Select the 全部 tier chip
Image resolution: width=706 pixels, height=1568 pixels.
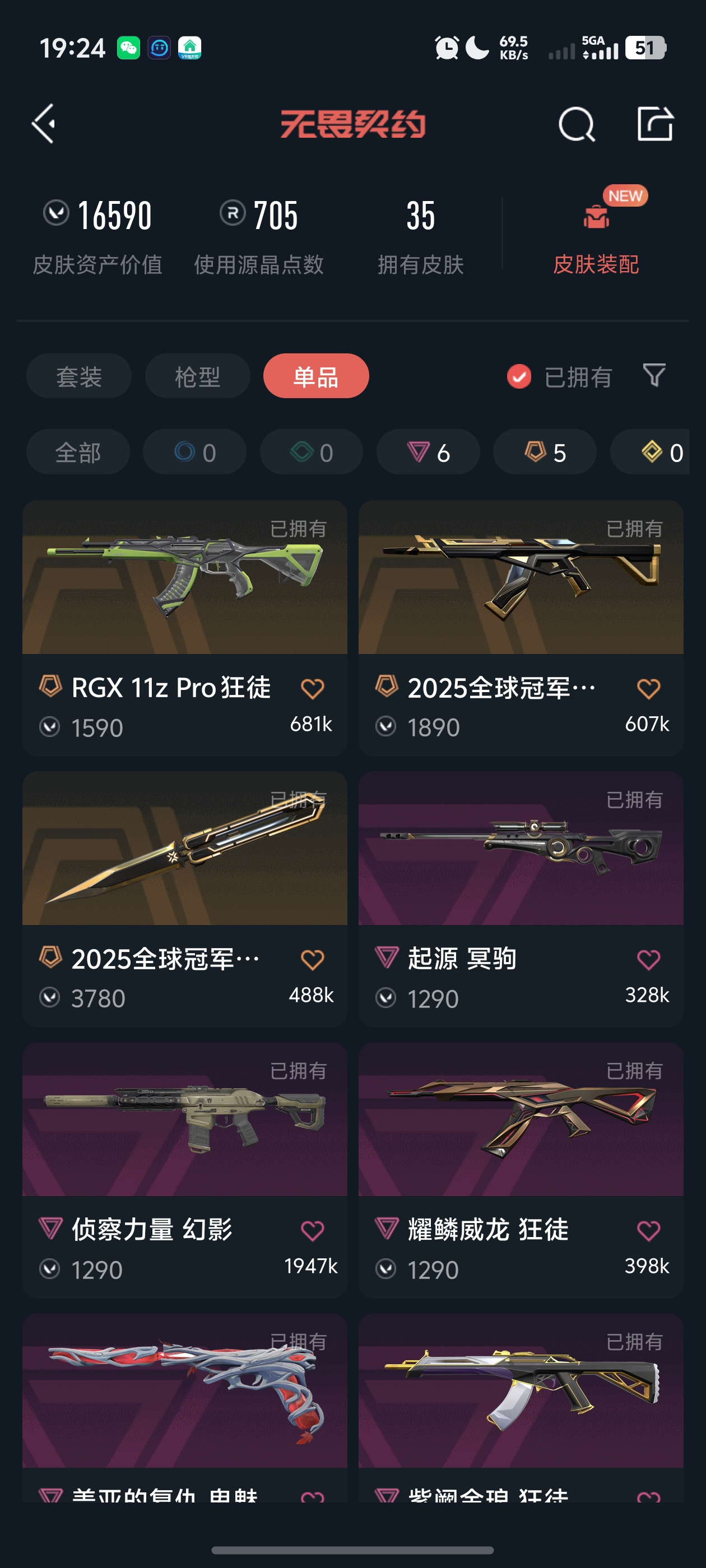coord(78,452)
